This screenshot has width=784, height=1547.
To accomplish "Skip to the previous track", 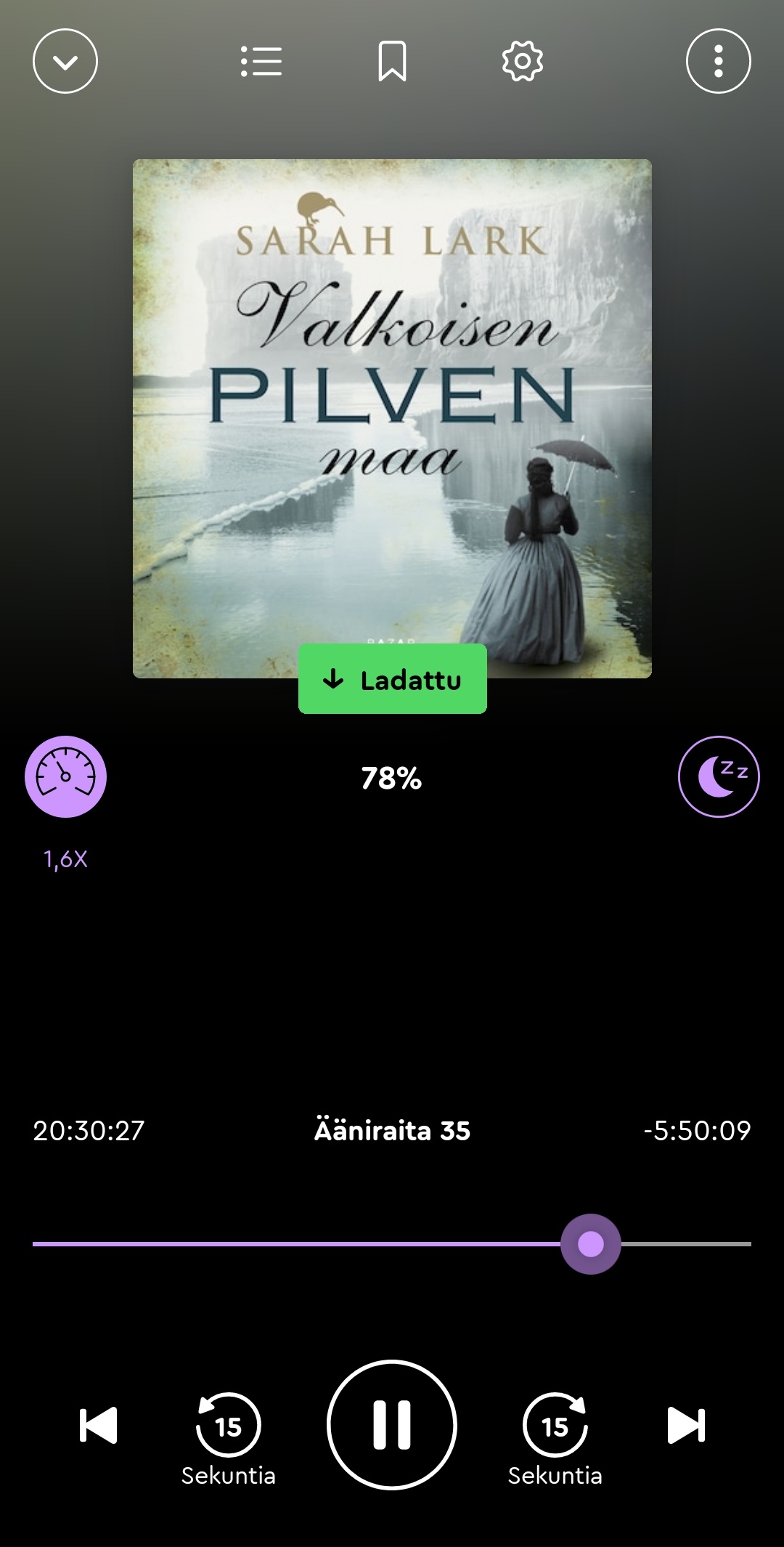I will [x=98, y=1425].
